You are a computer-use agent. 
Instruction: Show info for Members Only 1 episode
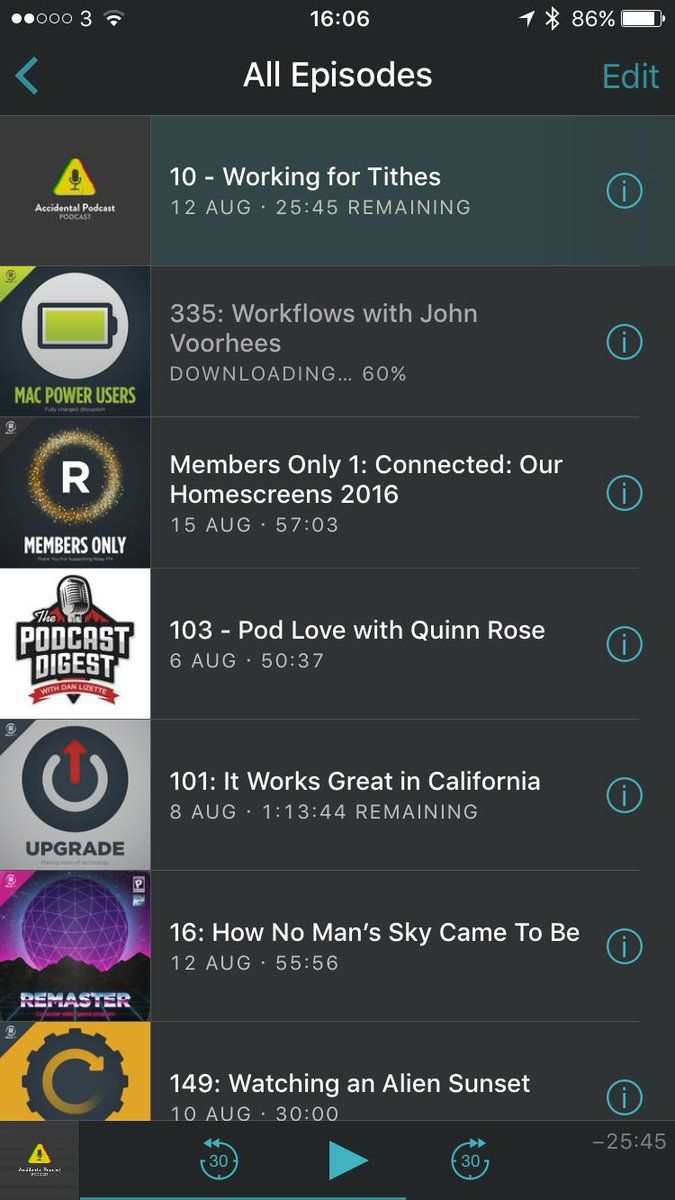point(624,493)
